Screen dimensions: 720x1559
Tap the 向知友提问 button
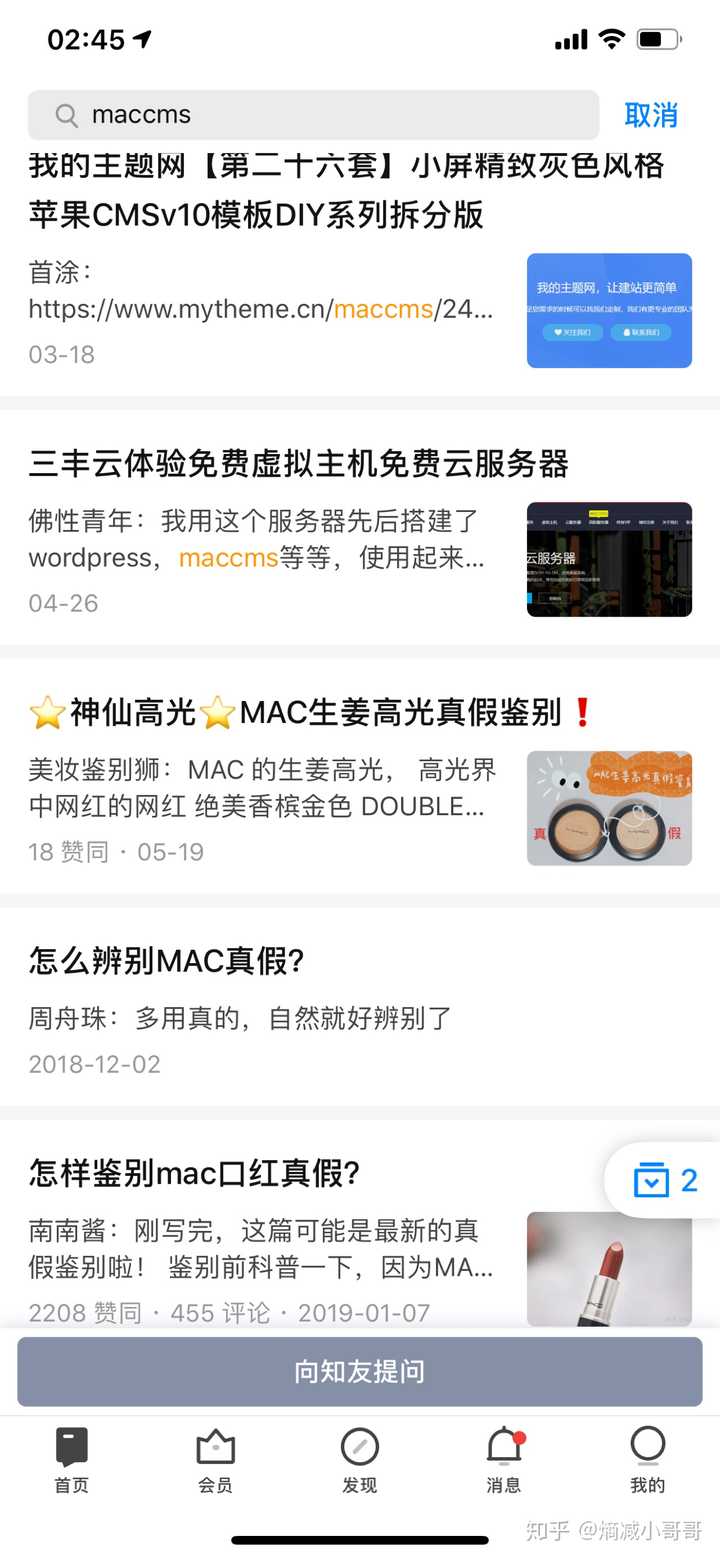360,1372
